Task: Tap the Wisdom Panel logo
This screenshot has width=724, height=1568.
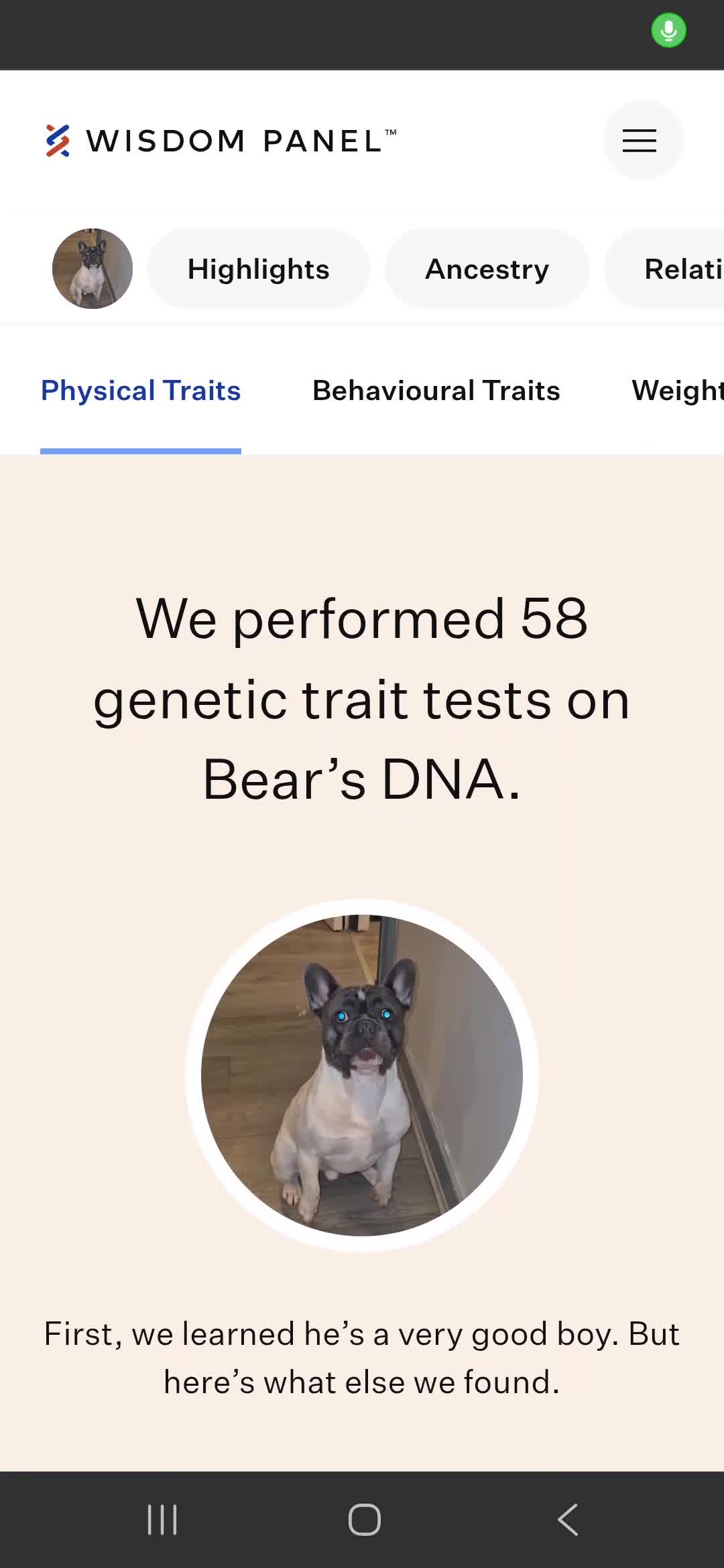Action: [221, 141]
